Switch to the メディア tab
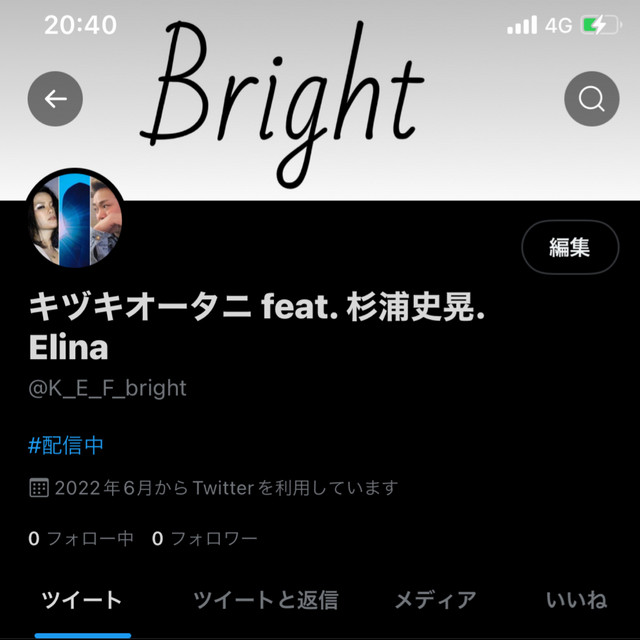The width and height of the screenshot is (640, 640). [435, 600]
